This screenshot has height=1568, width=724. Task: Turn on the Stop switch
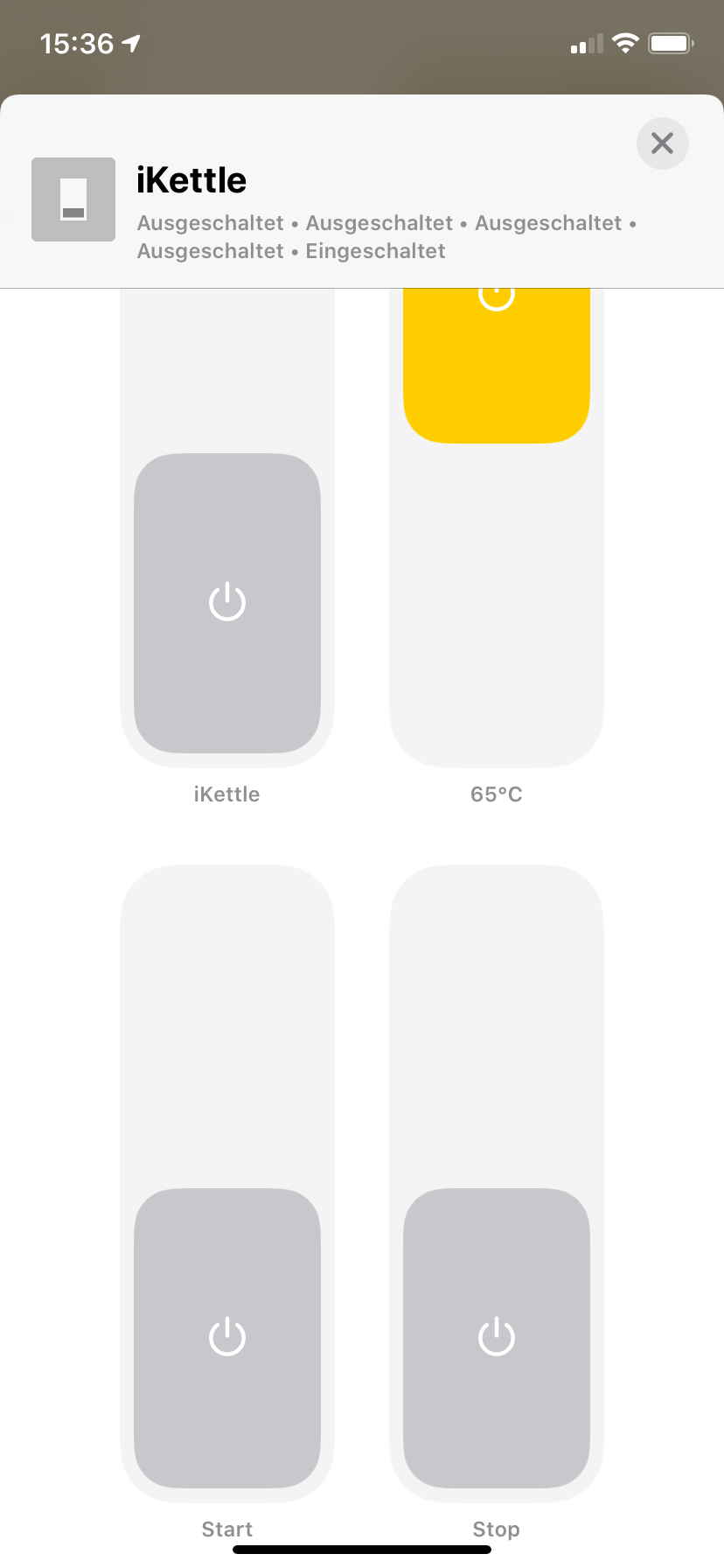pos(496,1336)
